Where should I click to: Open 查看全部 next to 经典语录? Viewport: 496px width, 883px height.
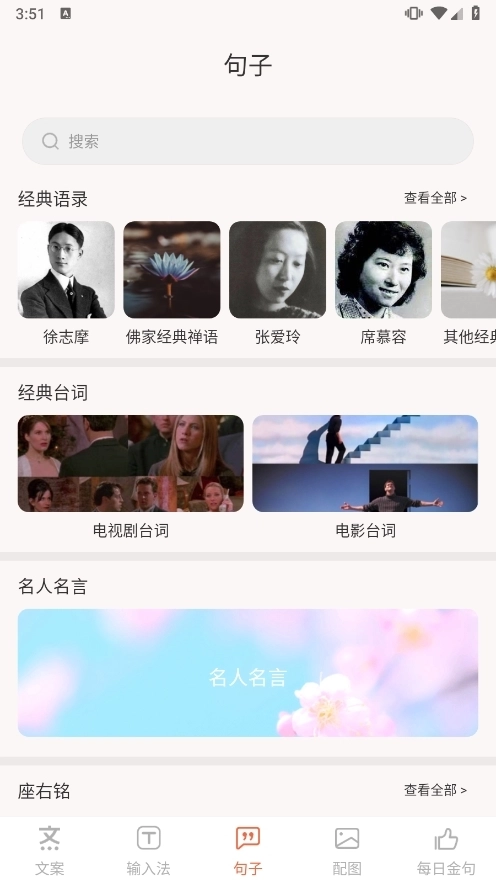point(435,198)
